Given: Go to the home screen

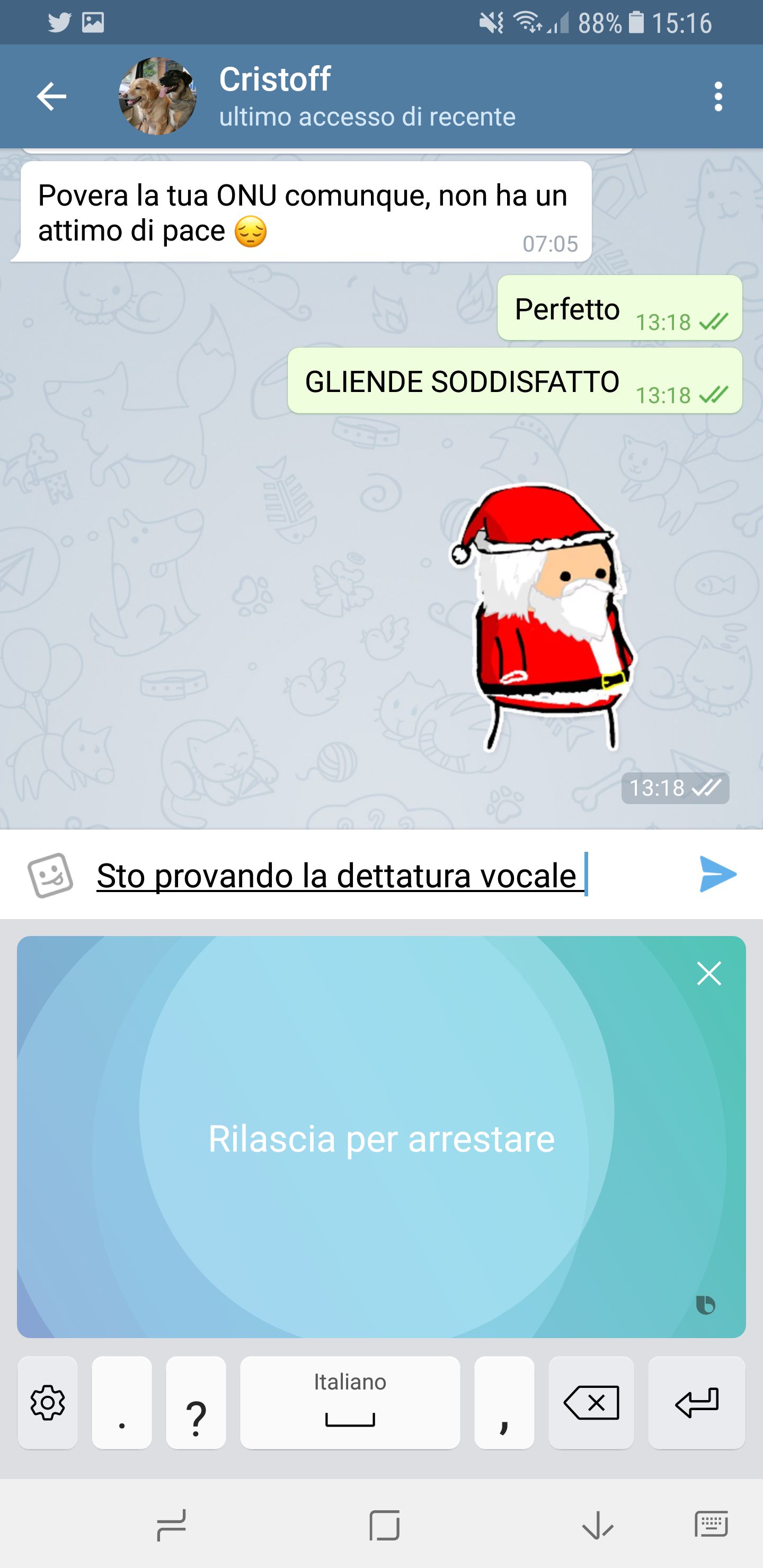Looking at the screenshot, I should (384, 1524).
